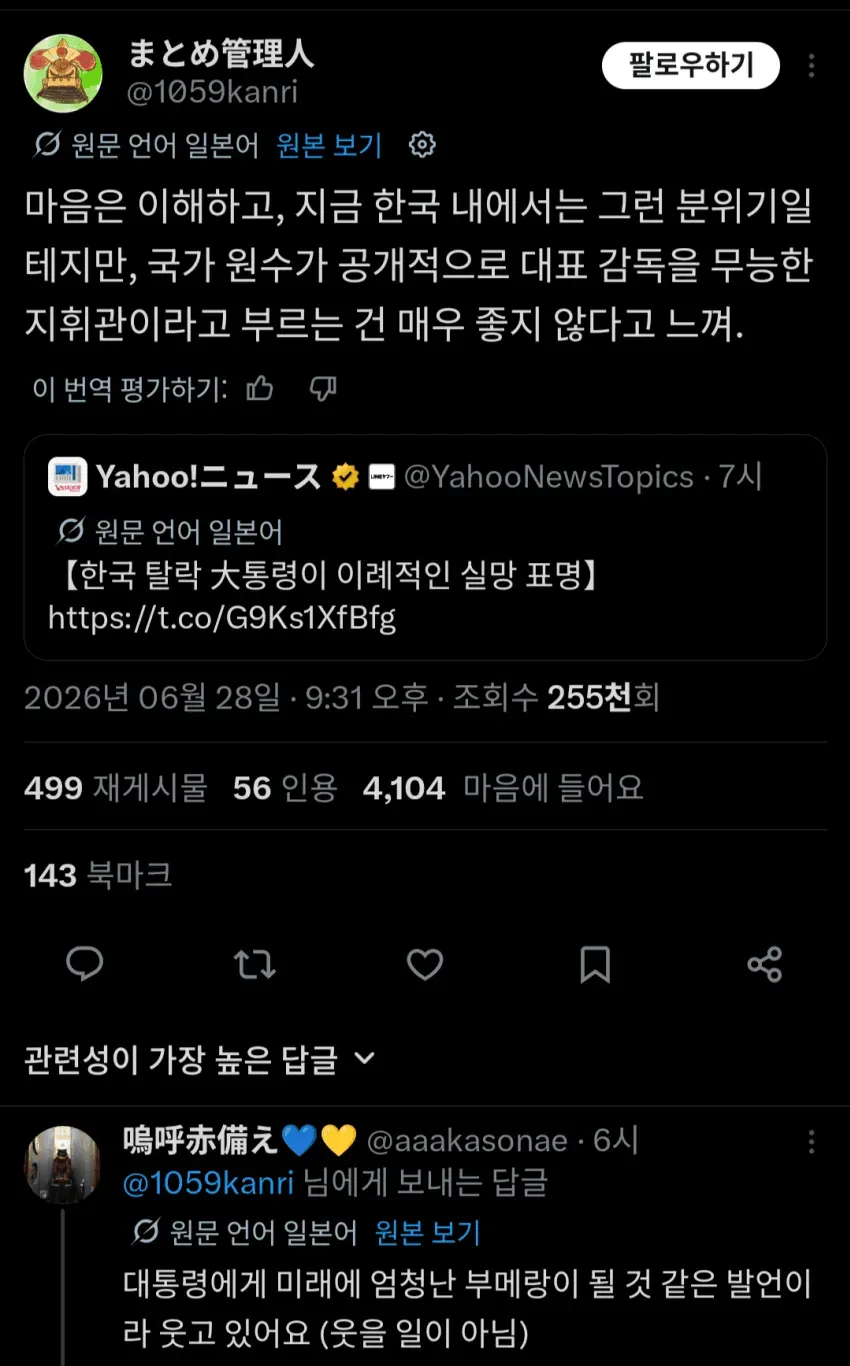Tap 원본 보기 under the main post header
This screenshot has width=850, height=1366.
coord(330,146)
